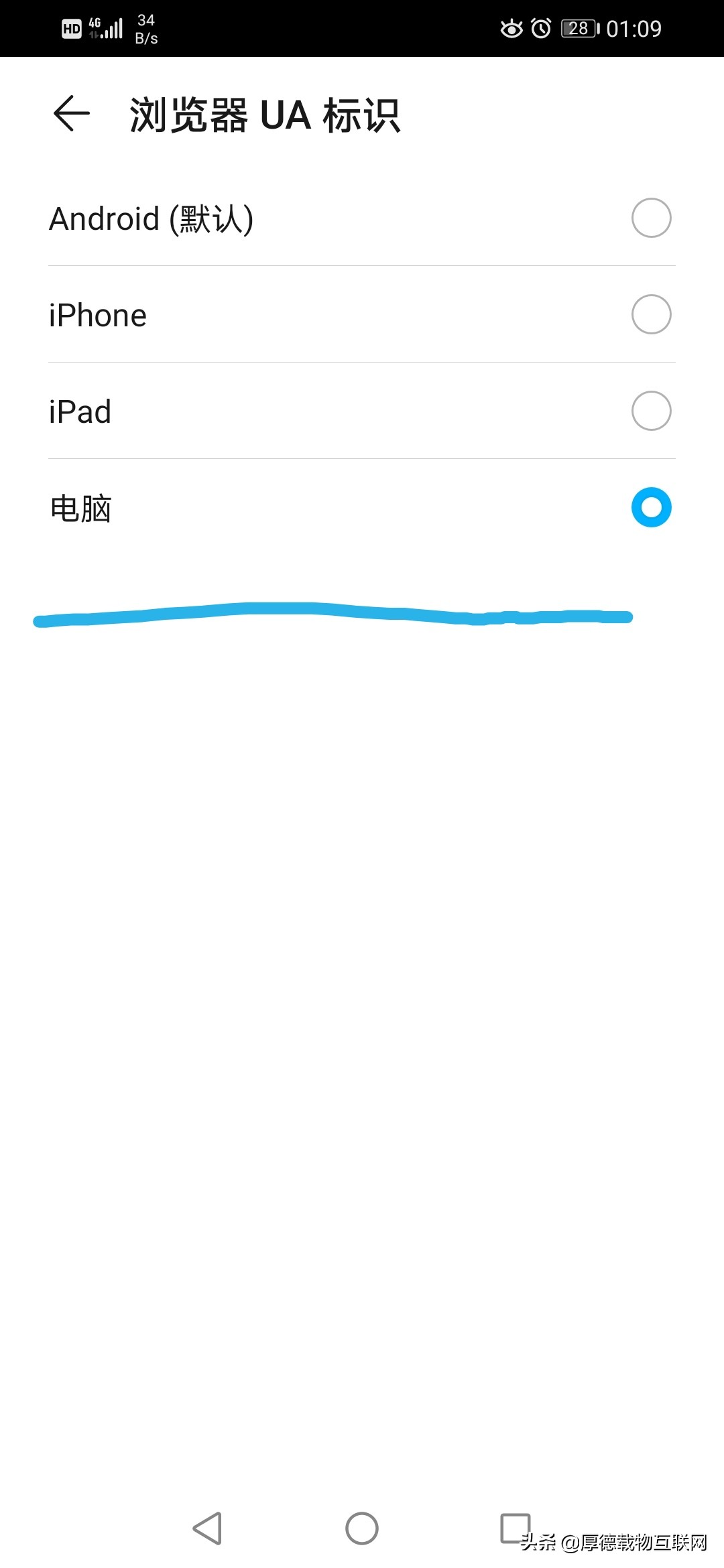Select the iPhone user agent option
724x1568 pixels.
[x=650, y=314]
